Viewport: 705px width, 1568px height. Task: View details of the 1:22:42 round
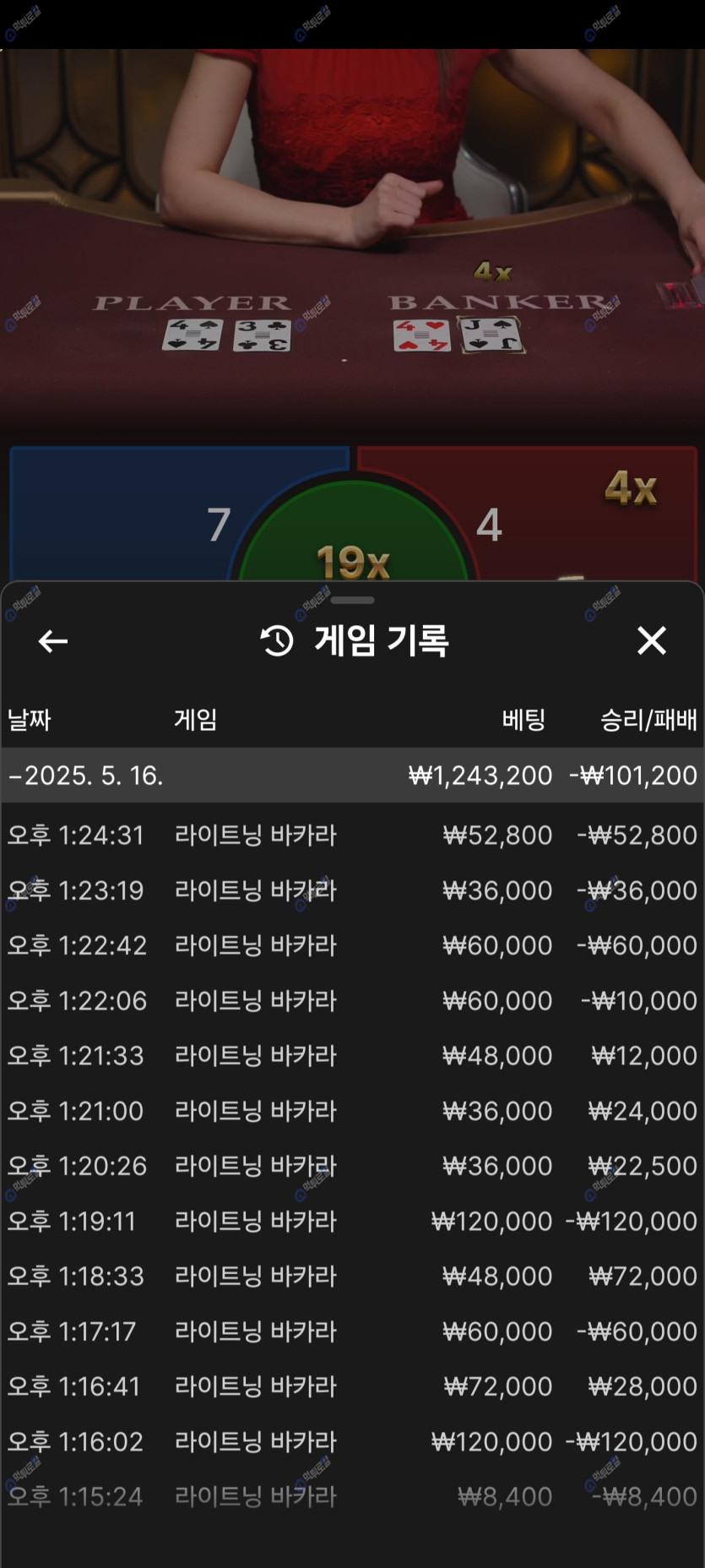(x=352, y=945)
